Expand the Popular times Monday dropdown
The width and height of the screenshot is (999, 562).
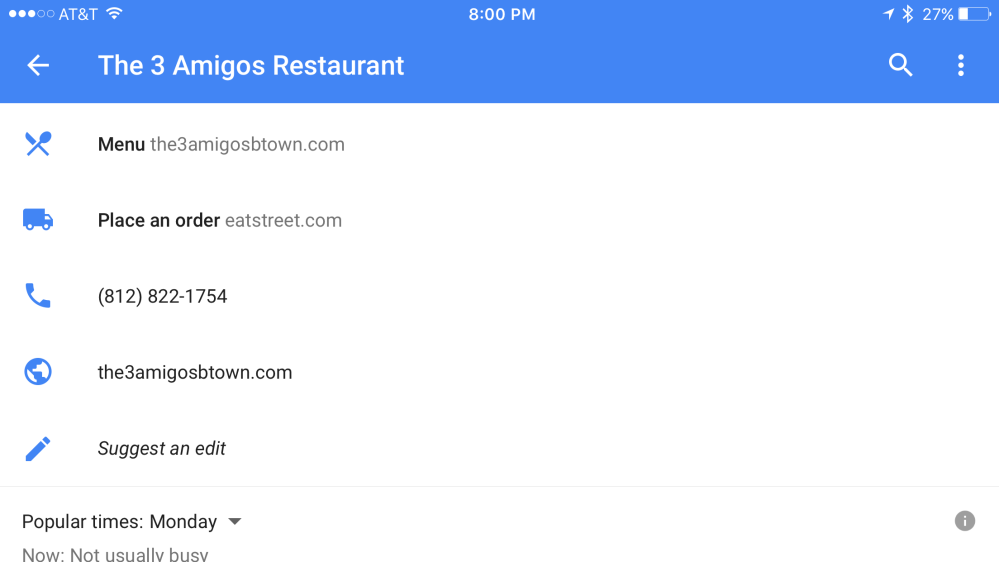(x=235, y=521)
